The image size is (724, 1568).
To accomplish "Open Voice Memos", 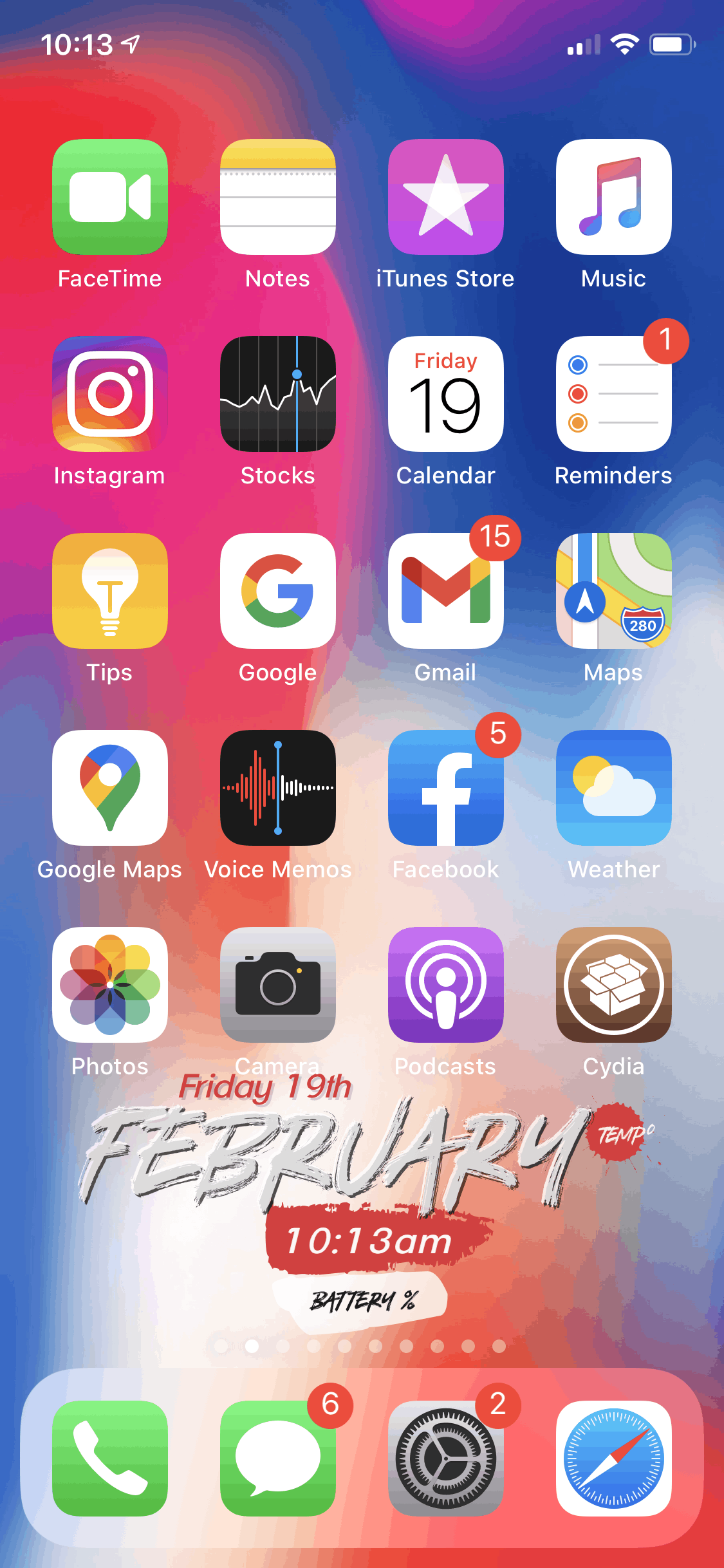I will [x=278, y=788].
